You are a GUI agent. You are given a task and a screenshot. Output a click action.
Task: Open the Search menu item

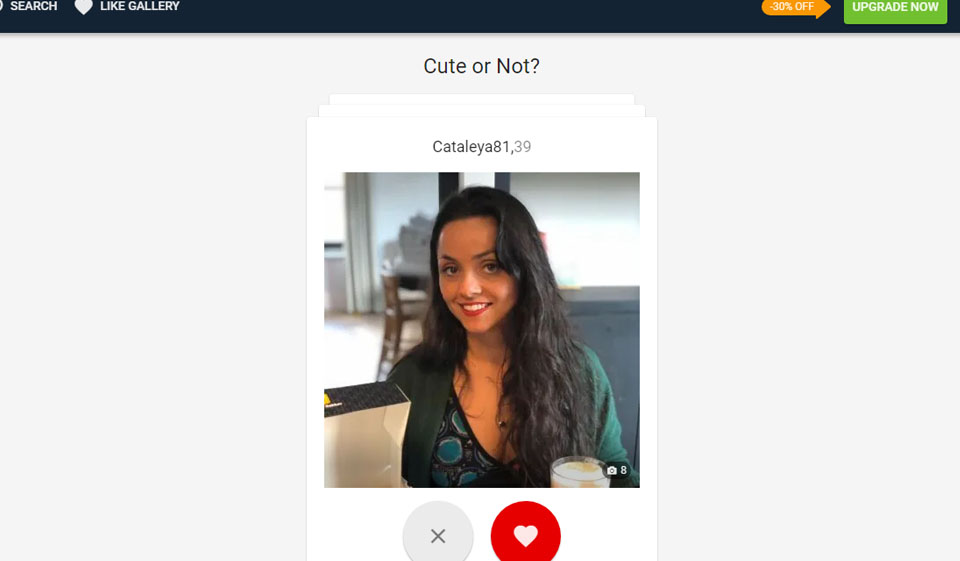pos(30,7)
